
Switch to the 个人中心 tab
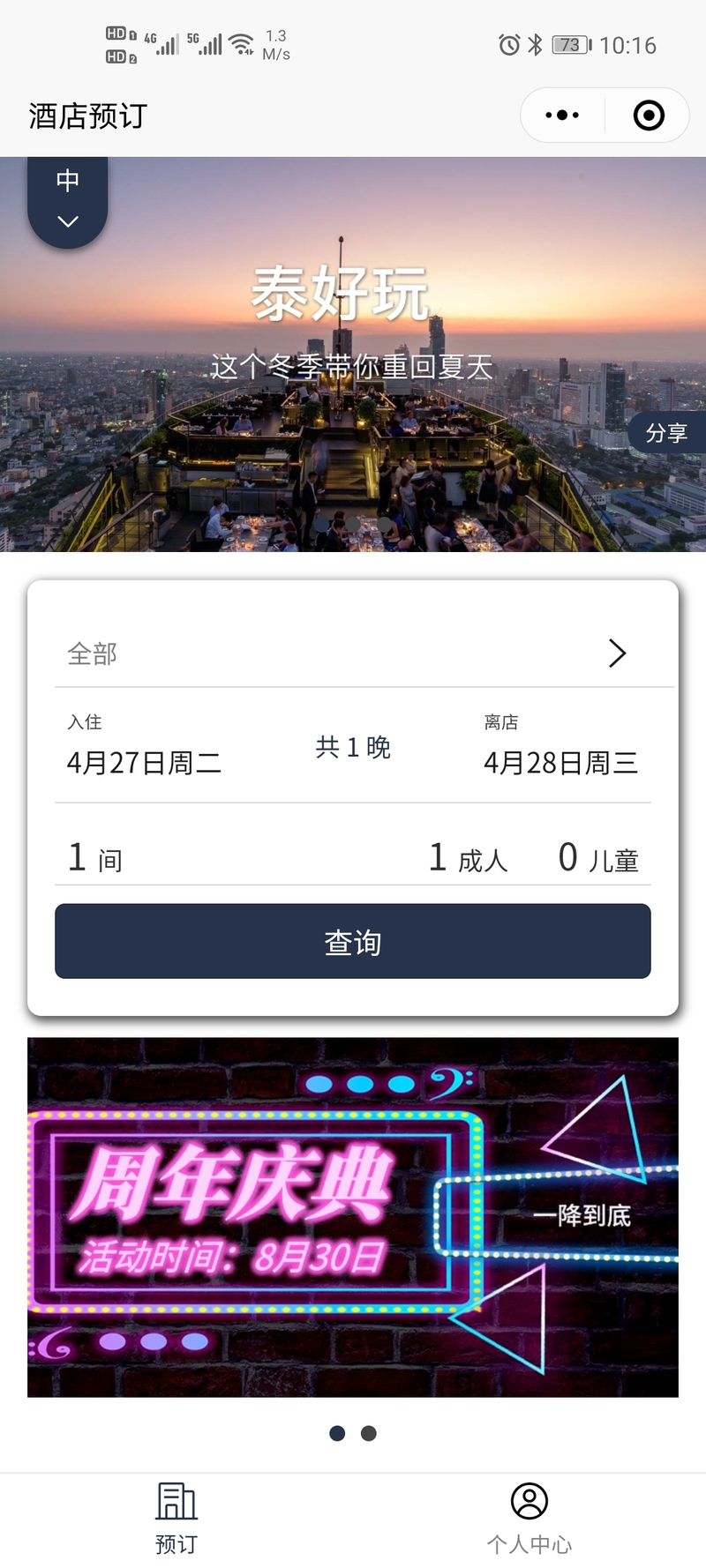pyautogui.click(x=529, y=1519)
